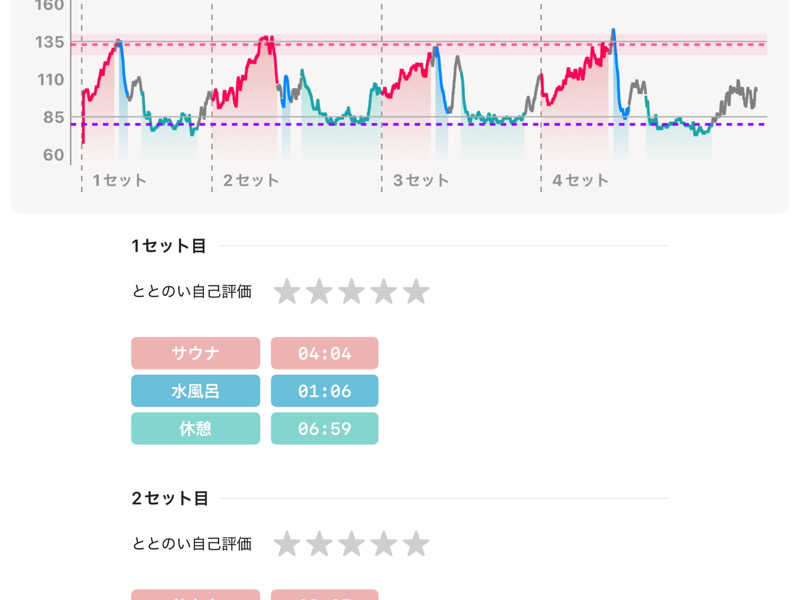Give set 1 a five-star totonoi rating
This screenshot has height=600, width=800.
[x=416, y=292]
